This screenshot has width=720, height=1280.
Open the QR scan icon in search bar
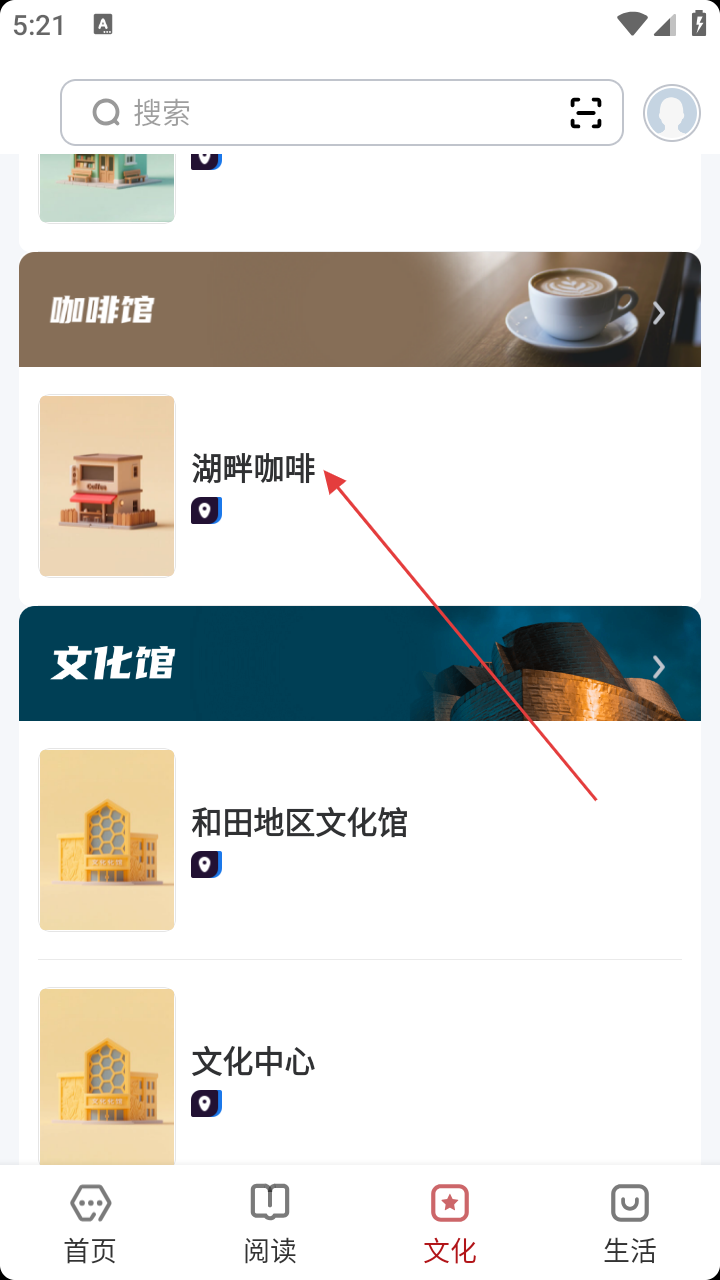tap(586, 113)
